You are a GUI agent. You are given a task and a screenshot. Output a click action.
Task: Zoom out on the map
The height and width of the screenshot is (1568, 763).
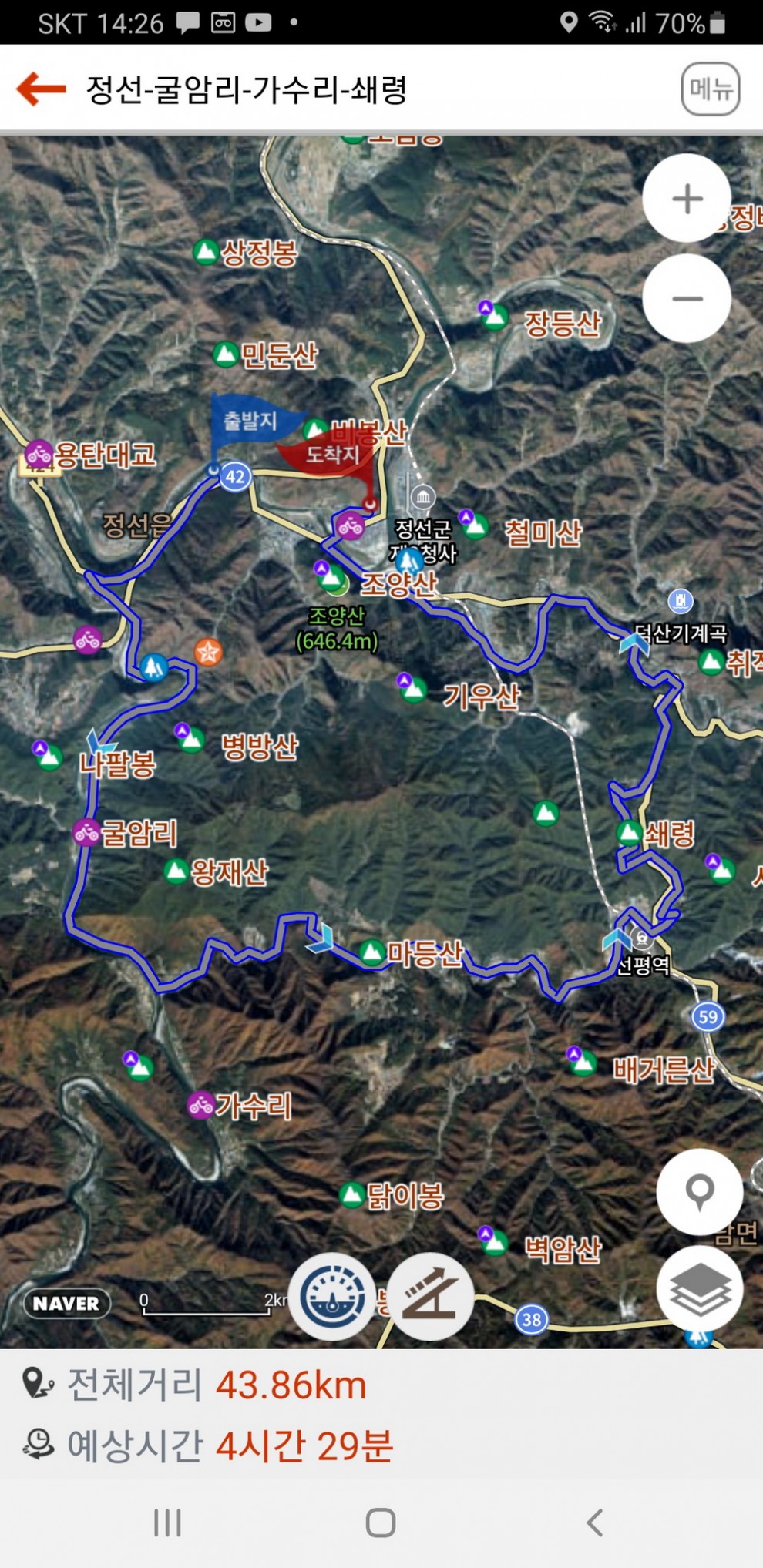[687, 298]
